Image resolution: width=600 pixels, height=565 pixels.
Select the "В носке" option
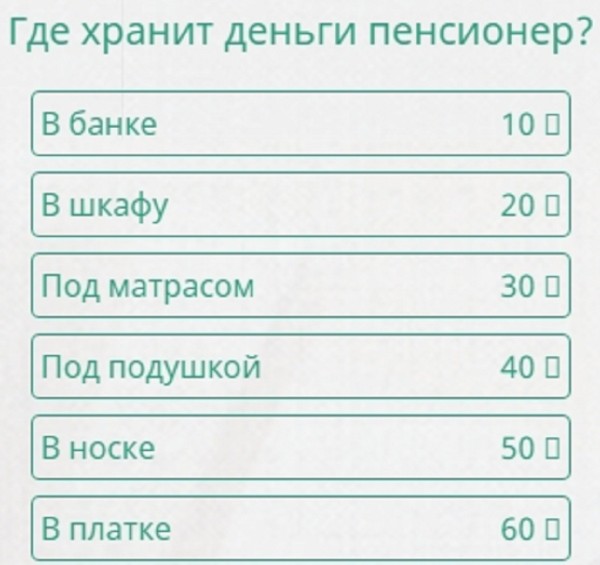click(300, 448)
